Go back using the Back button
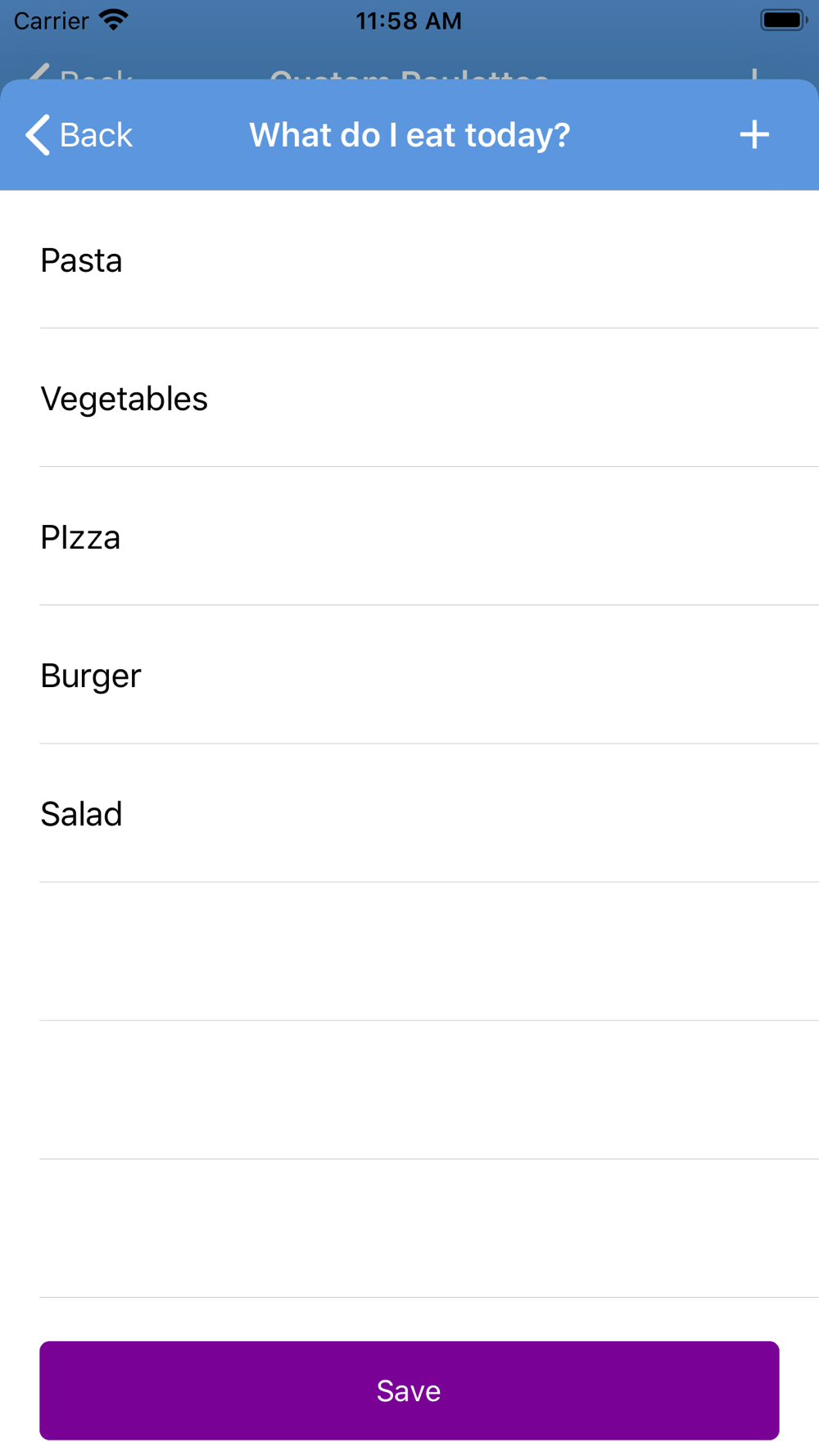Screen dimensions: 819x1456 coord(79,135)
